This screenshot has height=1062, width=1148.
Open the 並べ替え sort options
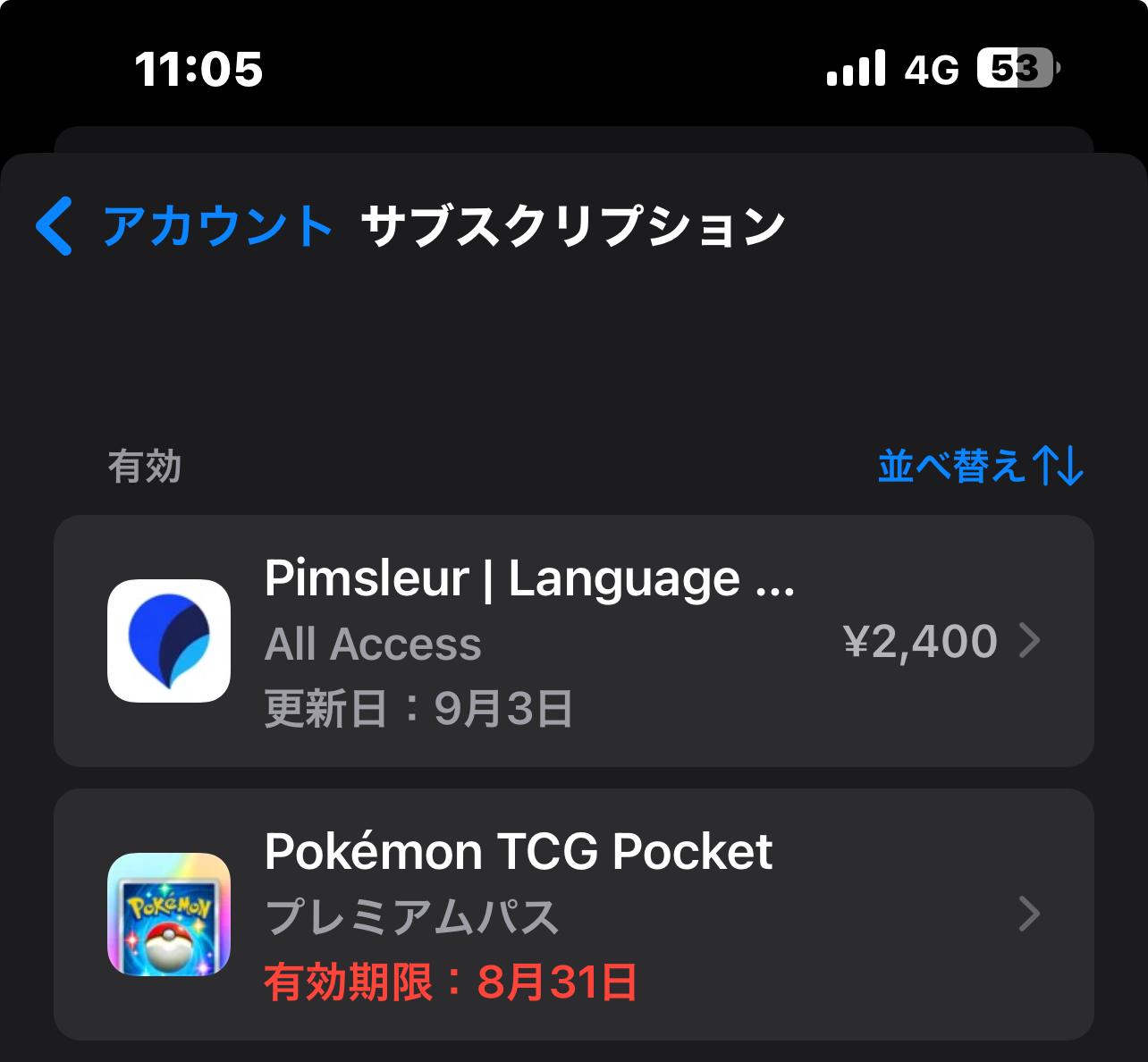click(x=980, y=466)
